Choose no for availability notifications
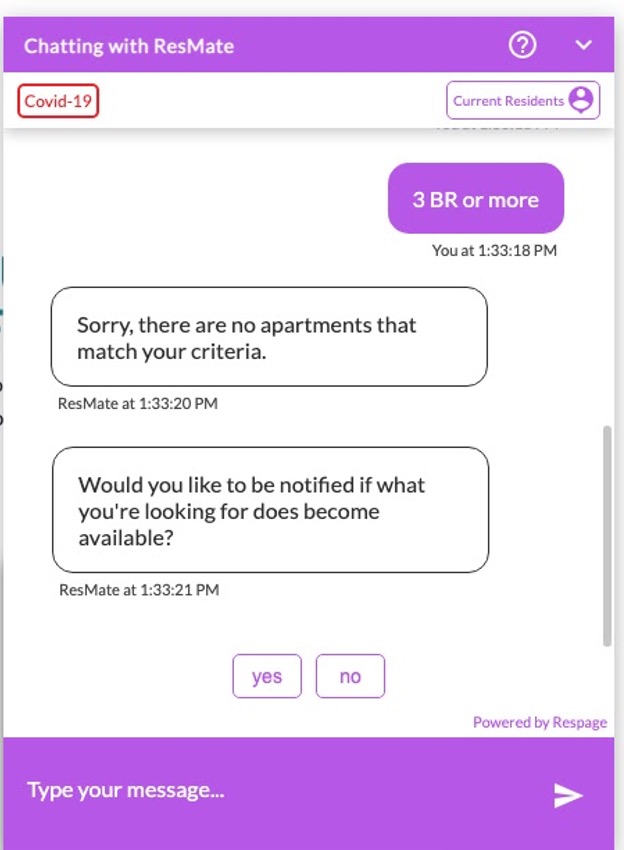This screenshot has width=624, height=850. [350, 676]
